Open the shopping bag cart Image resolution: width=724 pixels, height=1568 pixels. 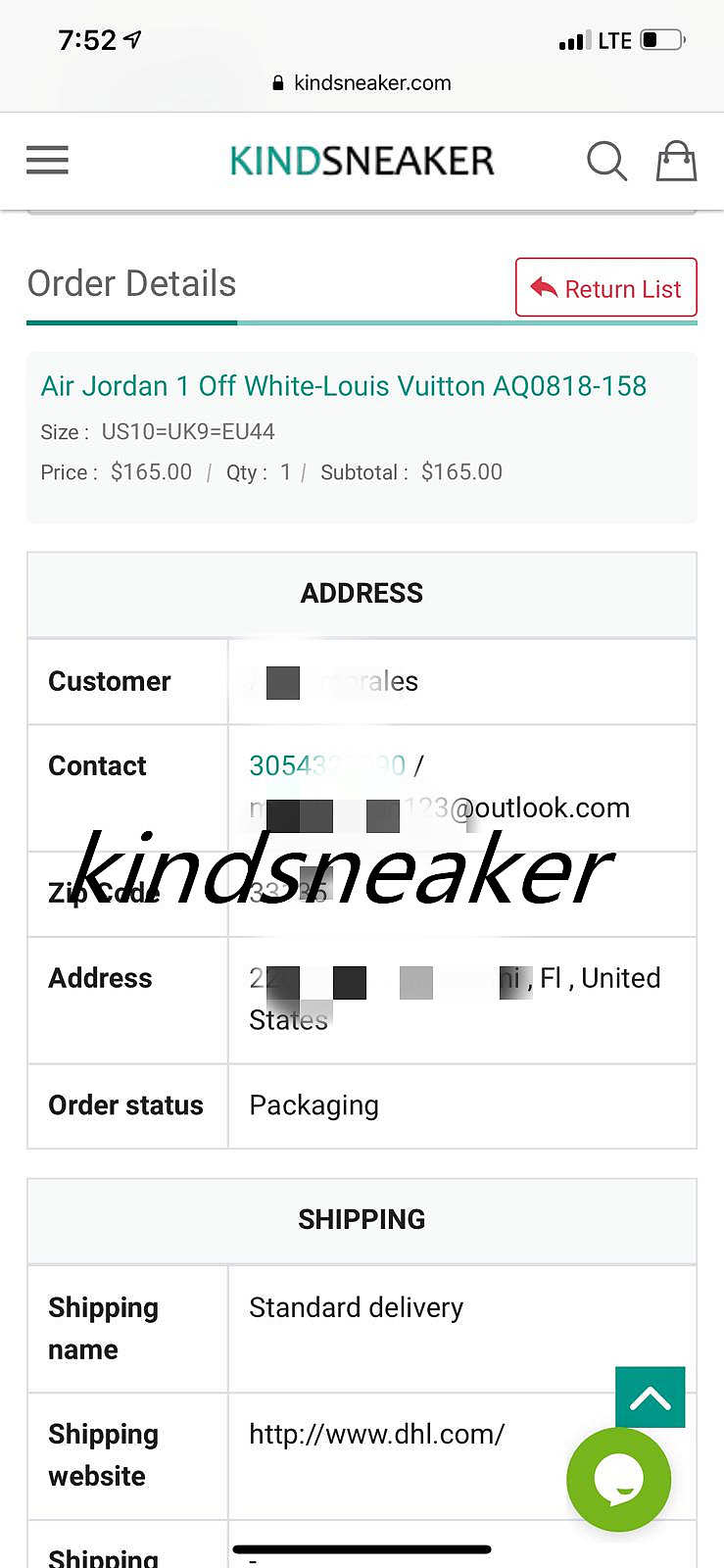point(676,161)
